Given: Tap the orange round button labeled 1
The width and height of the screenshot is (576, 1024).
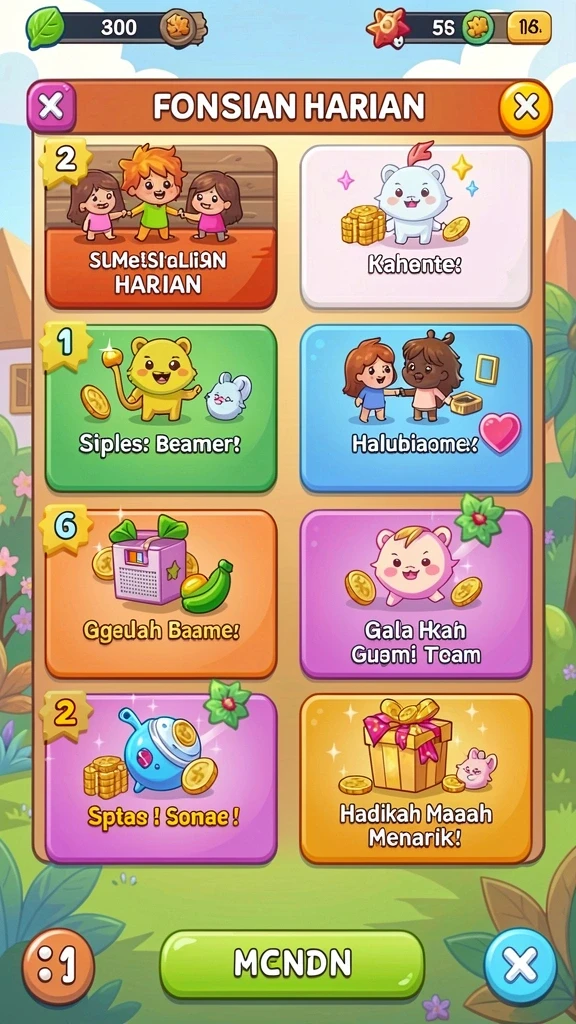Looking at the screenshot, I should point(59,966).
